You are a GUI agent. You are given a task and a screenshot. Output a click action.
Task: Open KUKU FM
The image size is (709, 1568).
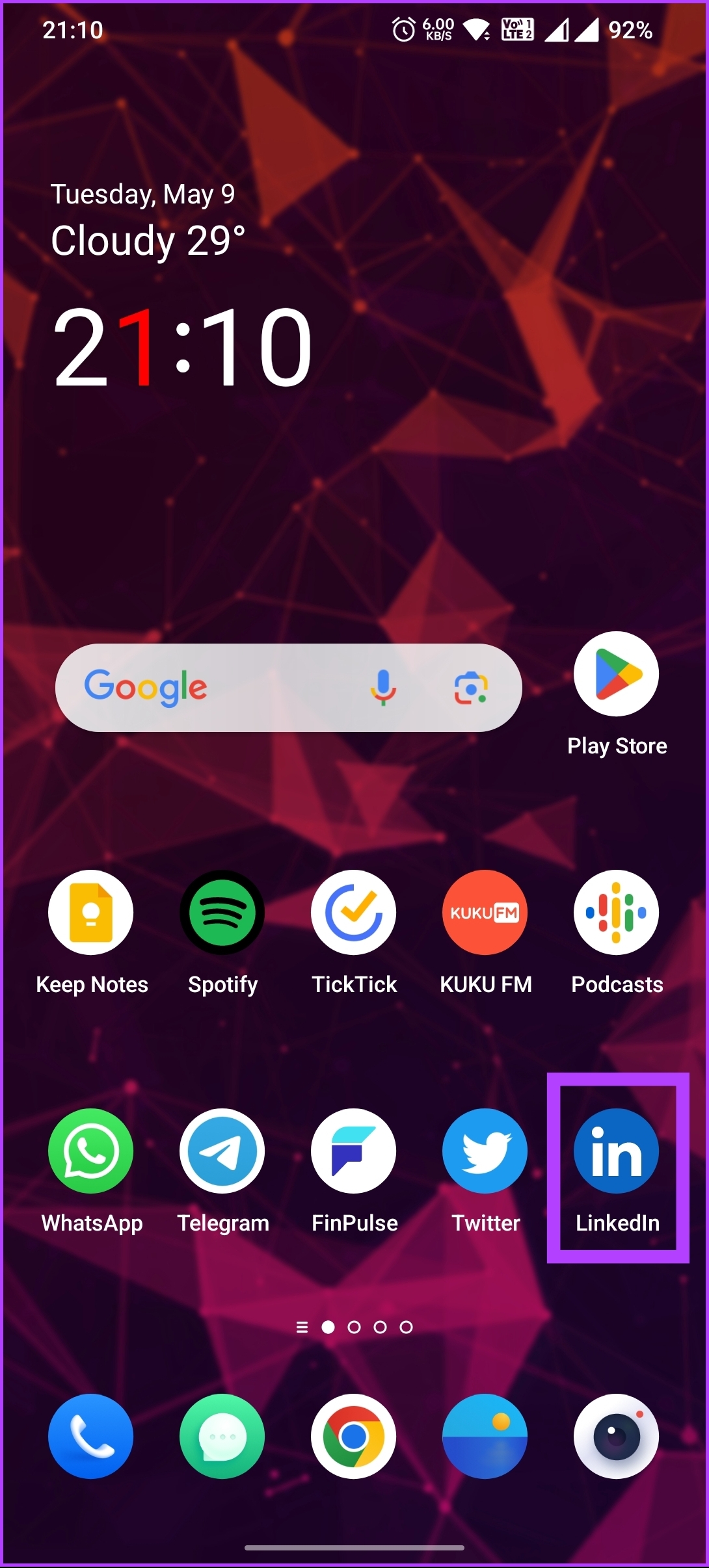[485, 912]
